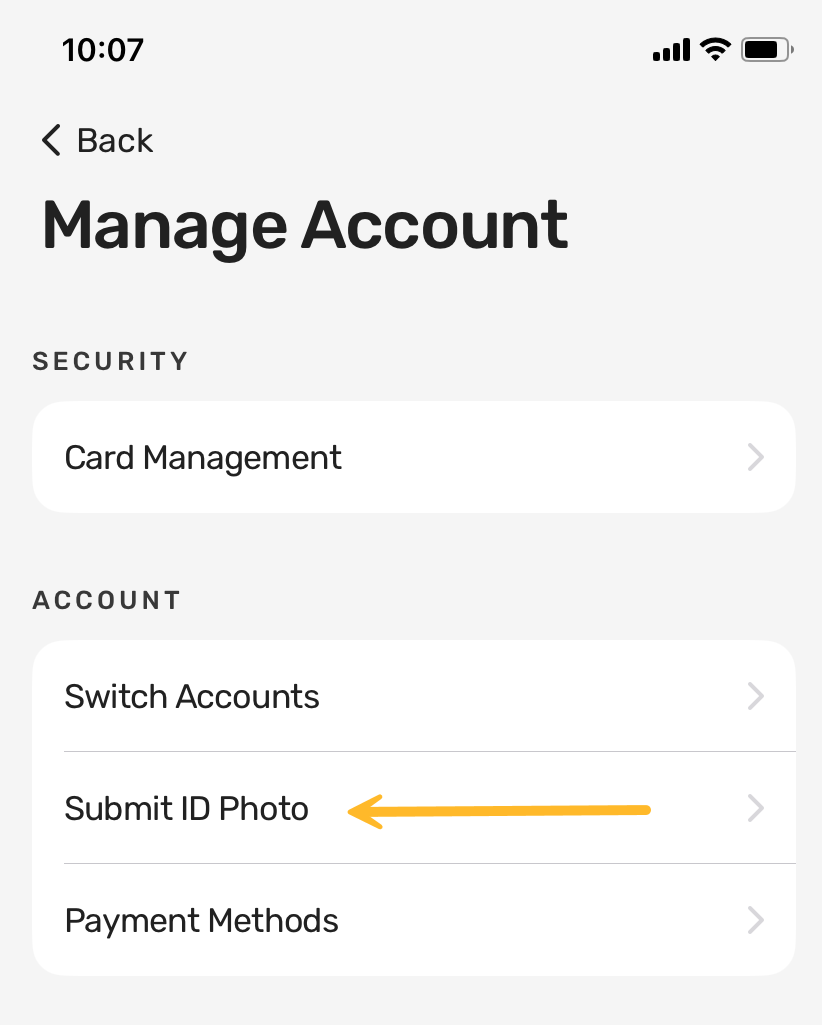The height and width of the screenshot is (1025, 822).
Task: Open the Switch Accounts row
Action: click(x=413, y=696)
